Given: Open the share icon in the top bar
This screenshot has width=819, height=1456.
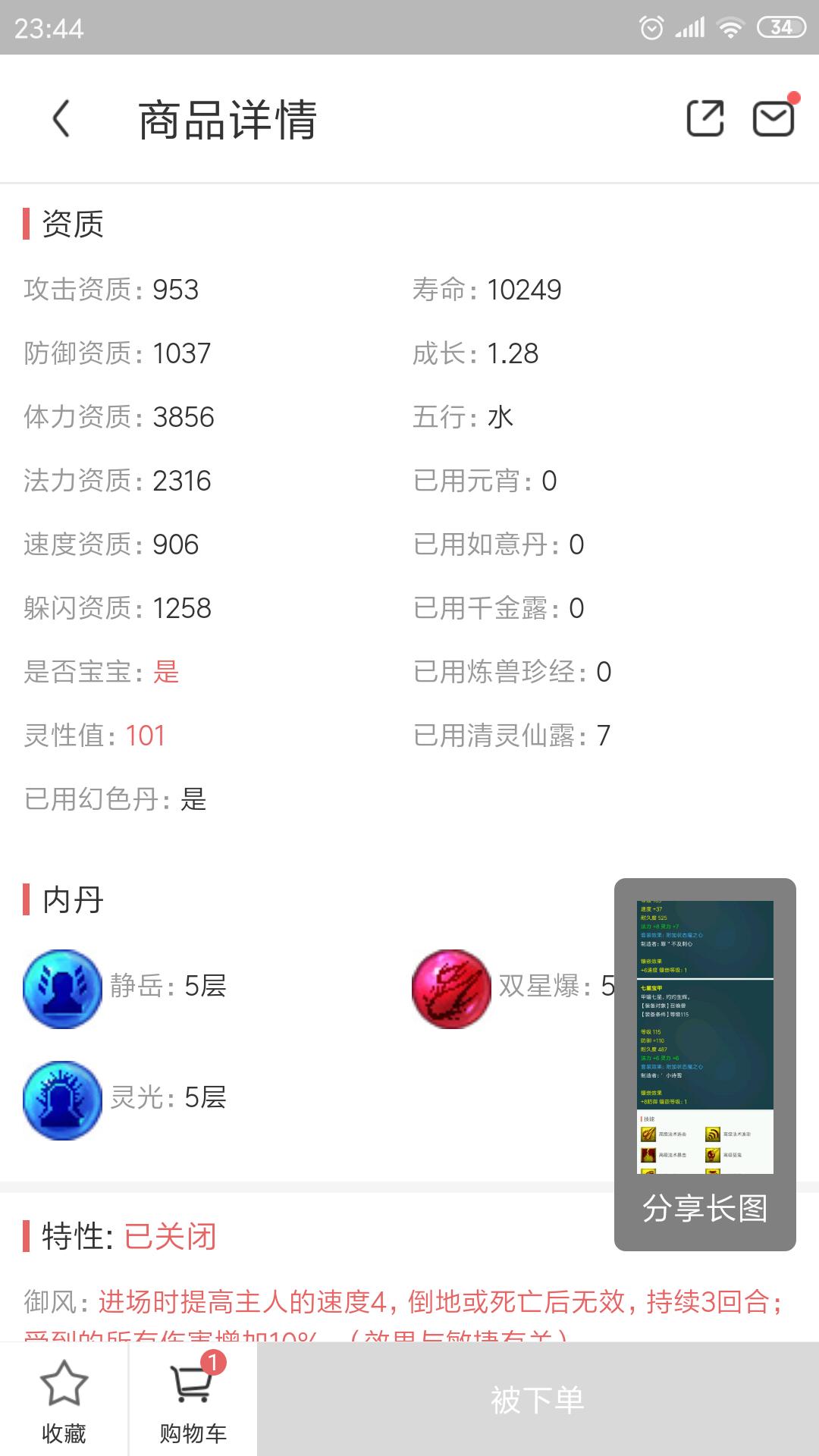Looking at the screenshot, I should coord(704,118).
